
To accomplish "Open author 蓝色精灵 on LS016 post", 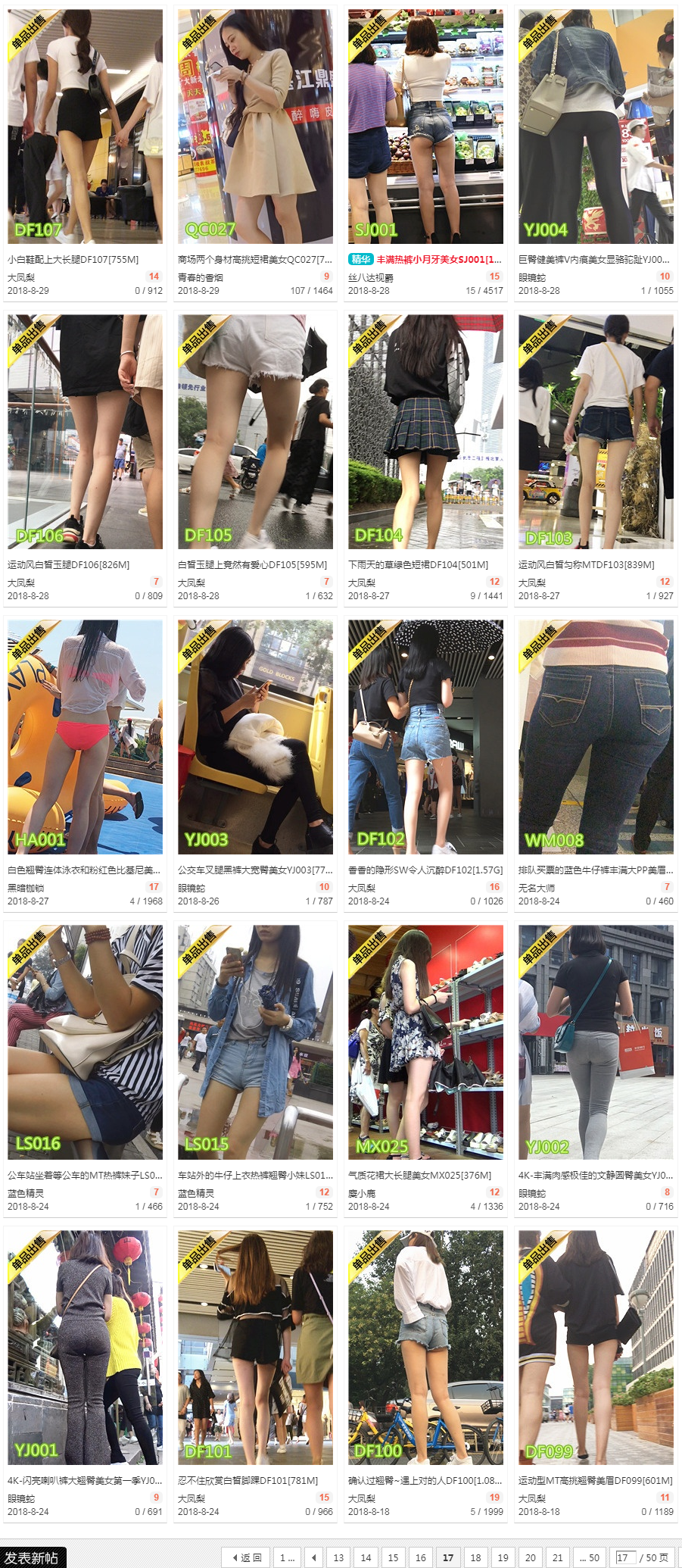I will (25, 1193).
